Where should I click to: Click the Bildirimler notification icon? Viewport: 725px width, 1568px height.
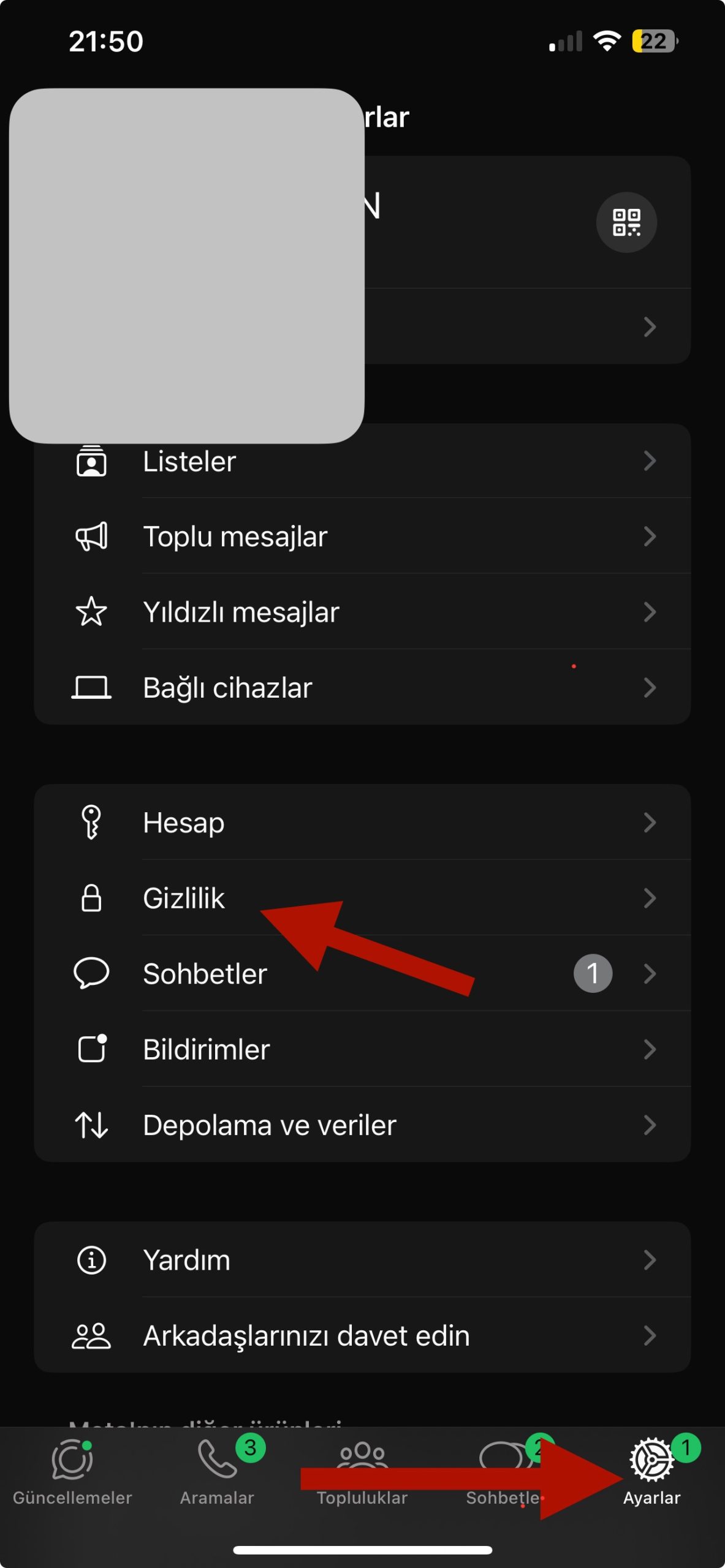91,1049
